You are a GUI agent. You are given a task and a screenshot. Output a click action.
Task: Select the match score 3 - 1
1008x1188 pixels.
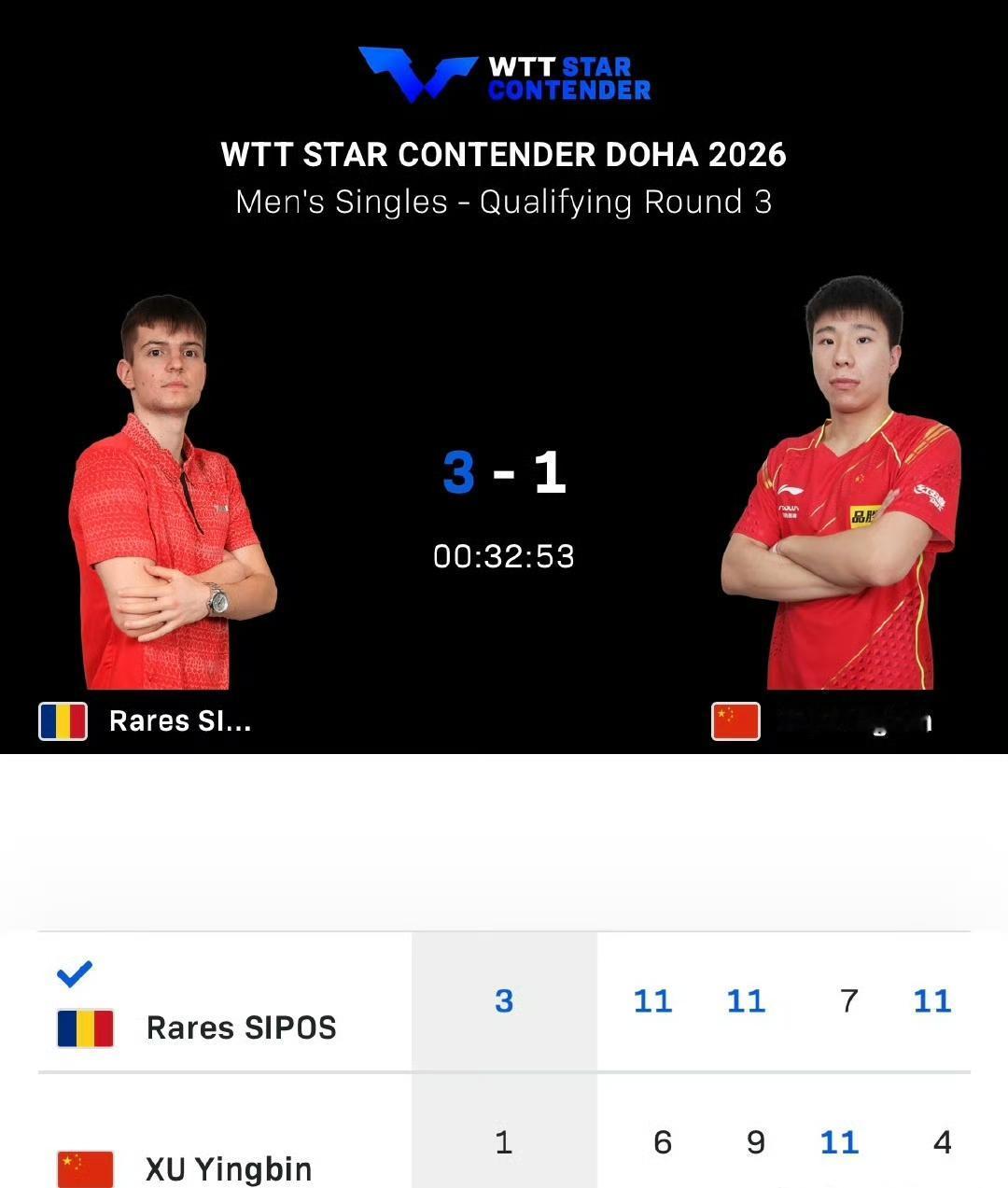click(x=504, y=474)
